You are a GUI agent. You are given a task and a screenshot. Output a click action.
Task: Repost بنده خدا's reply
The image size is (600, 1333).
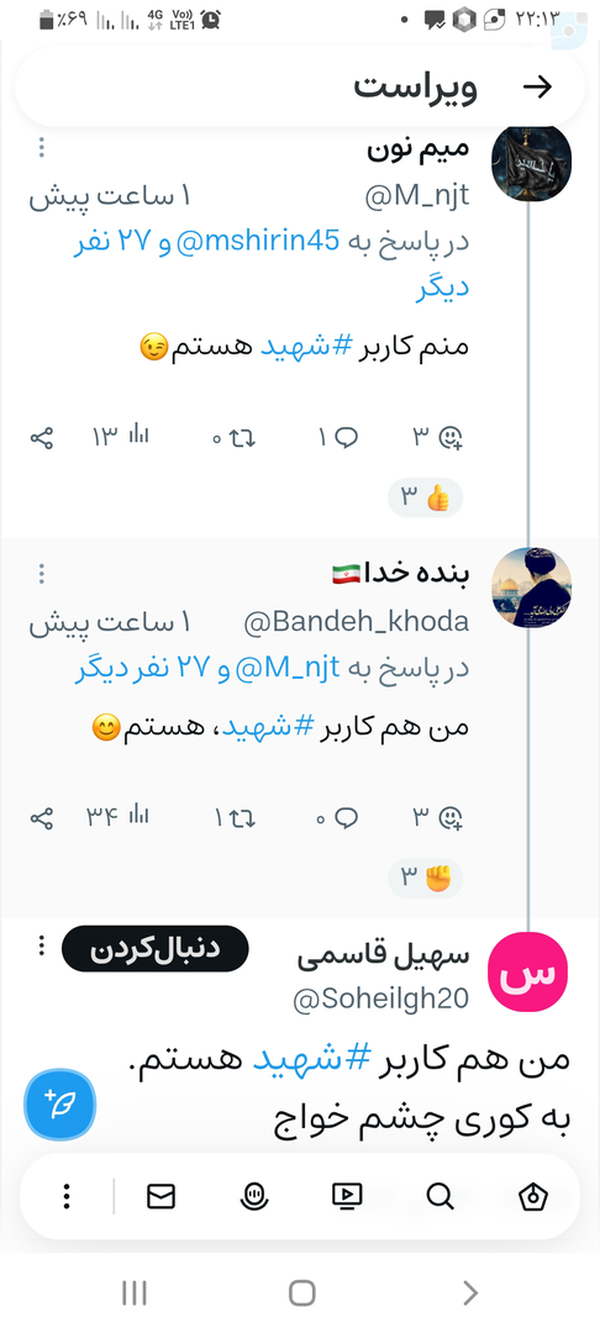236,818
